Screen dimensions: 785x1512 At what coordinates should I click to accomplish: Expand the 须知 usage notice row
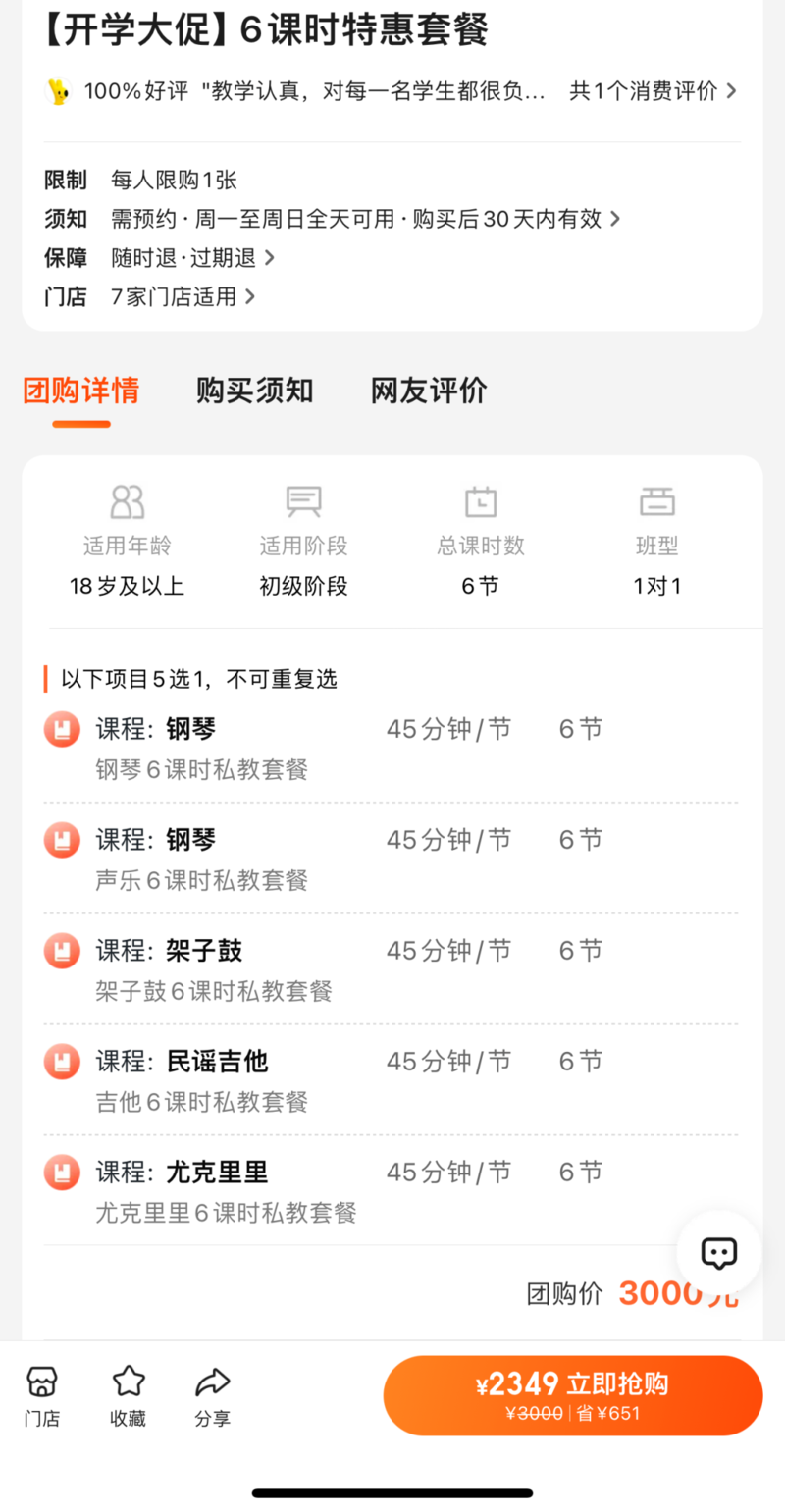pyautogui.click(x=365, y=219)
